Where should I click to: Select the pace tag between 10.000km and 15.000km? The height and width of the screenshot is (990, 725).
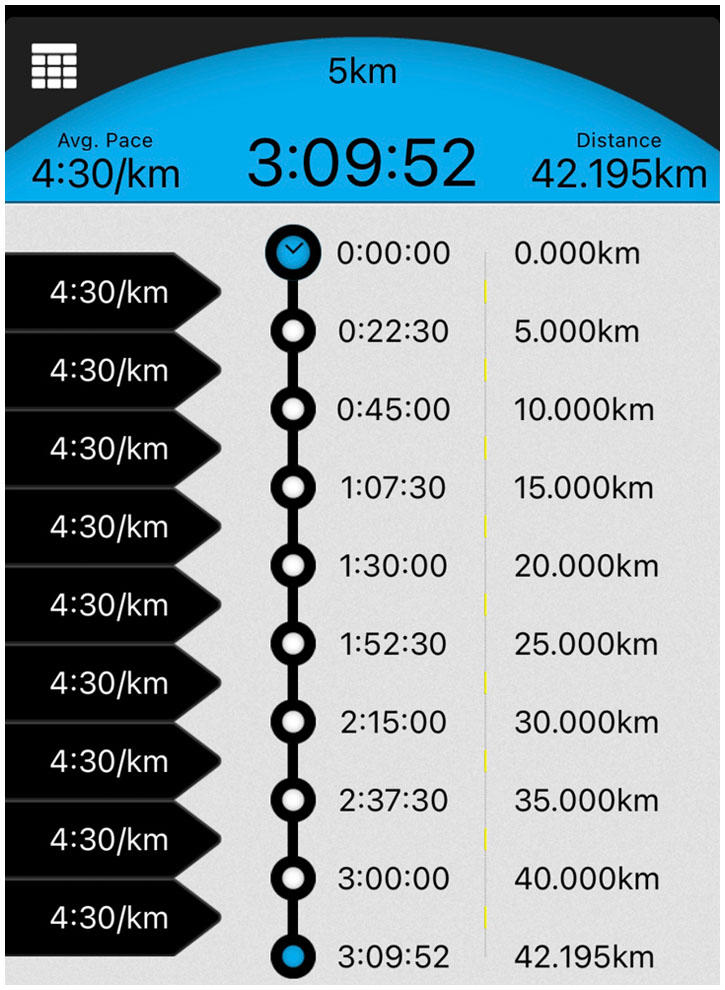click(110, 448)
